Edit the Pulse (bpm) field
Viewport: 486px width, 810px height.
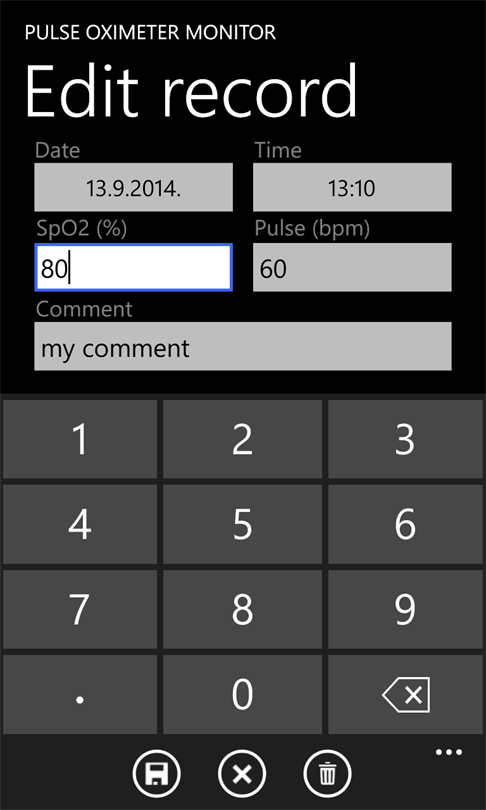point(352,268)
